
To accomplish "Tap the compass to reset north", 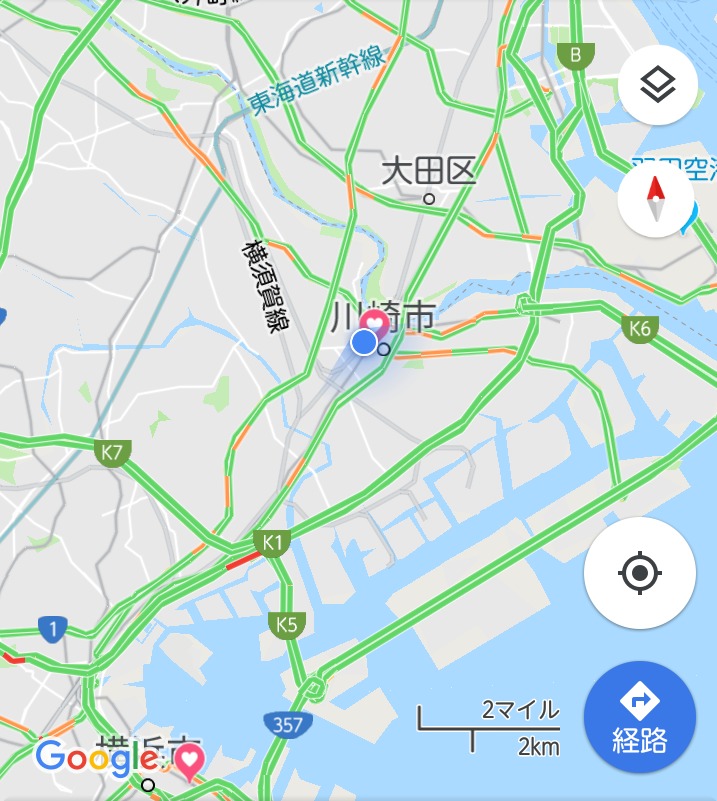I will tap(656, 199).
